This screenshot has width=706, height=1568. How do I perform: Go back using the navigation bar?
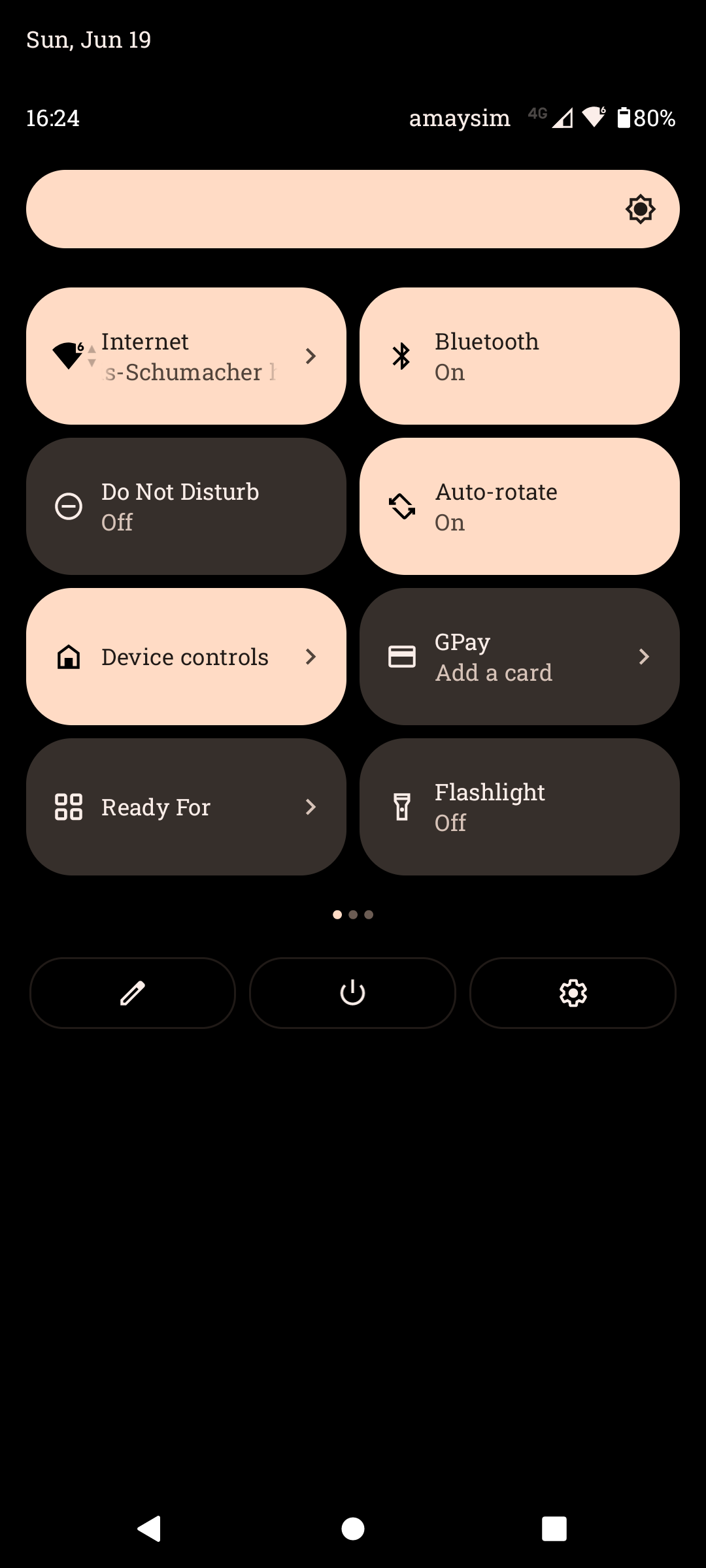(150, 1529)
